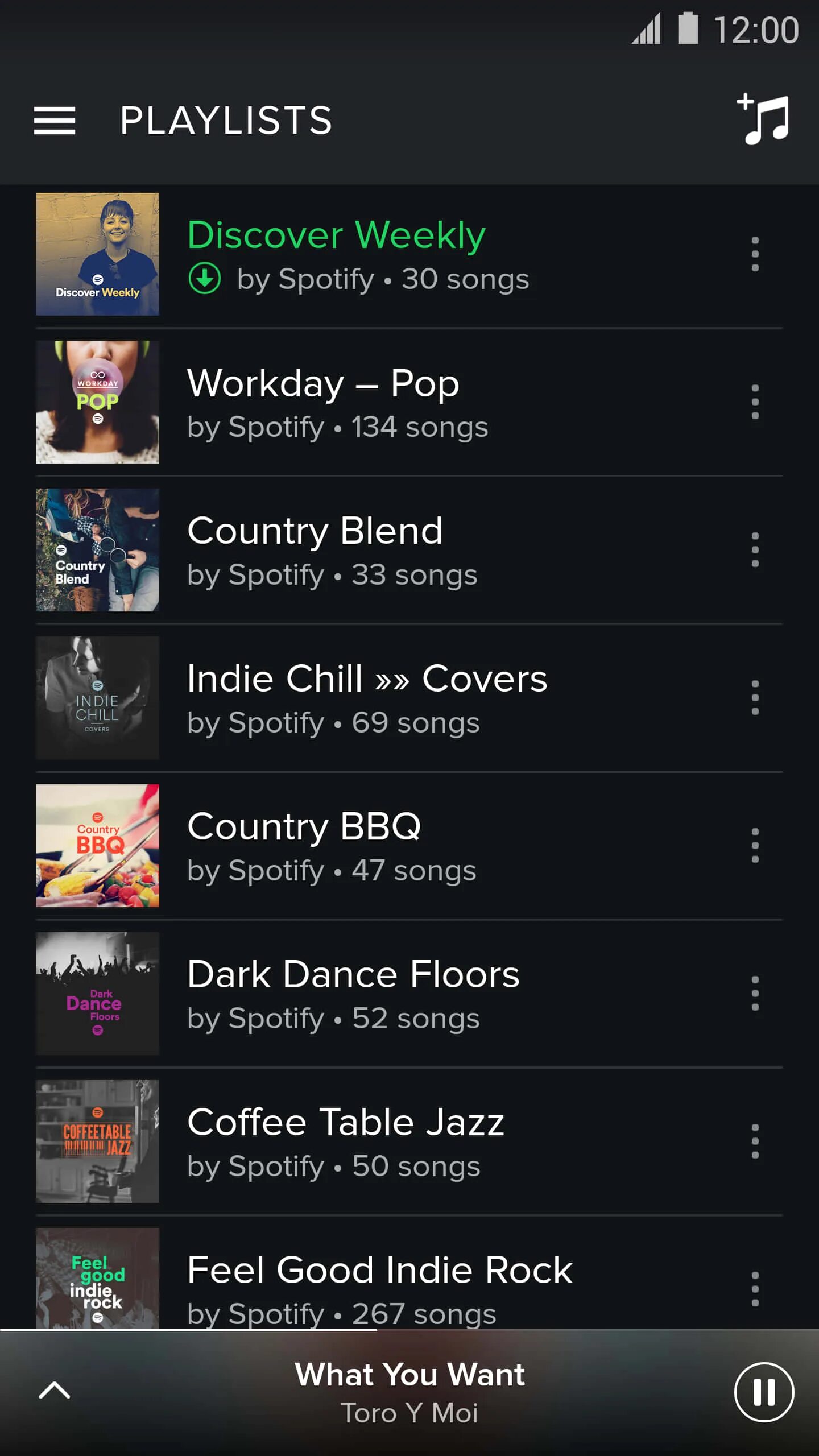Open overflow menu for Country Blend

click(755, 549)
